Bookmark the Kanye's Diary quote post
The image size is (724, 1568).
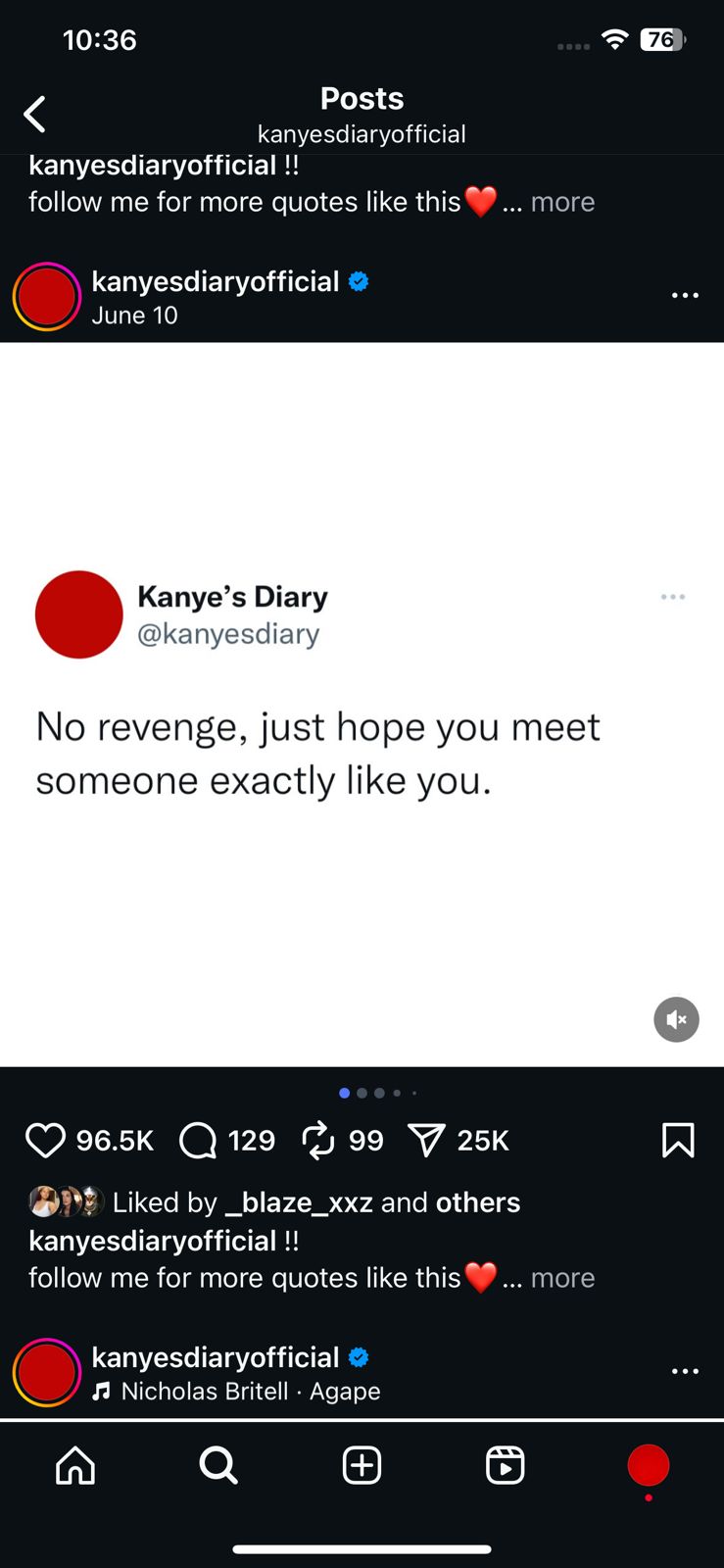coord(678,1141)
